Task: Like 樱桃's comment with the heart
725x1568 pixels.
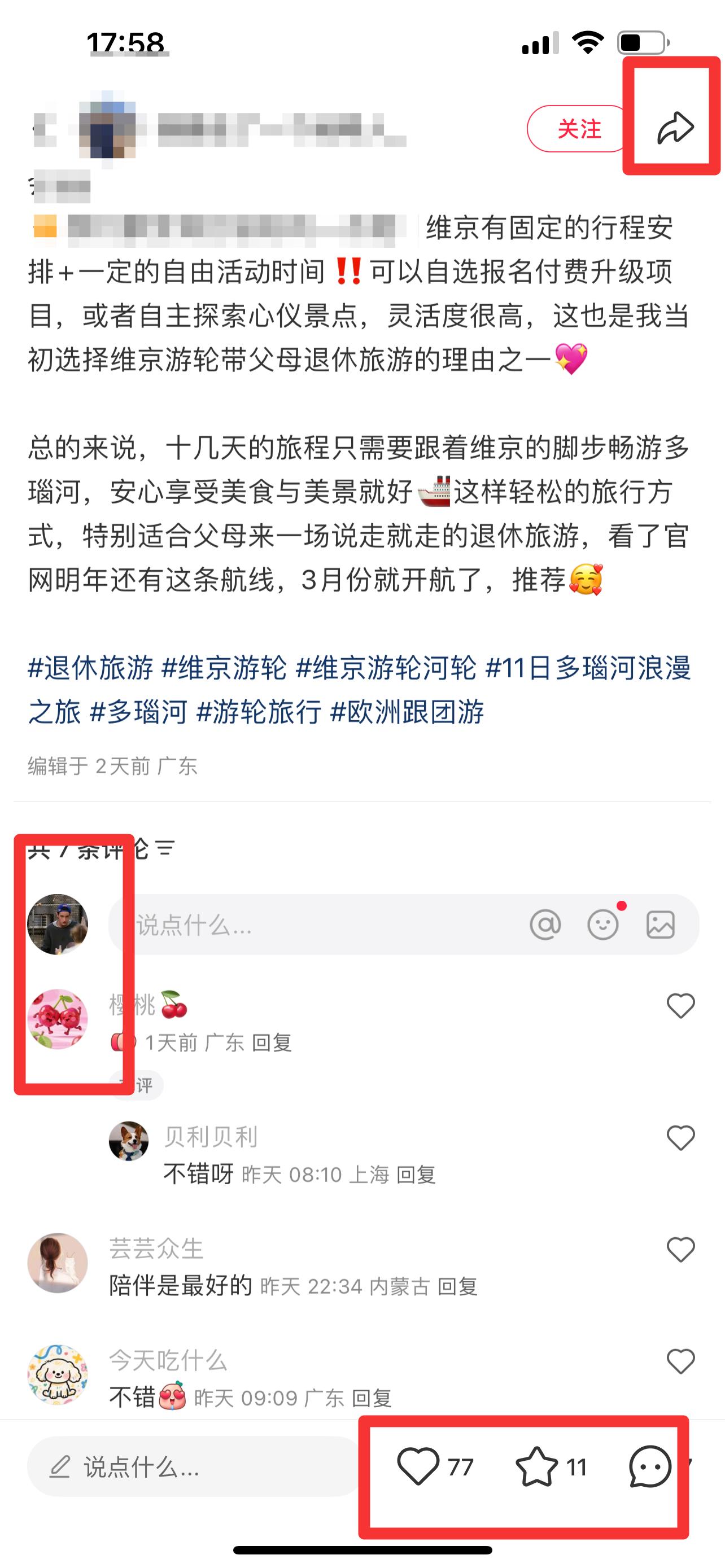Action: tap(680, 1005)
